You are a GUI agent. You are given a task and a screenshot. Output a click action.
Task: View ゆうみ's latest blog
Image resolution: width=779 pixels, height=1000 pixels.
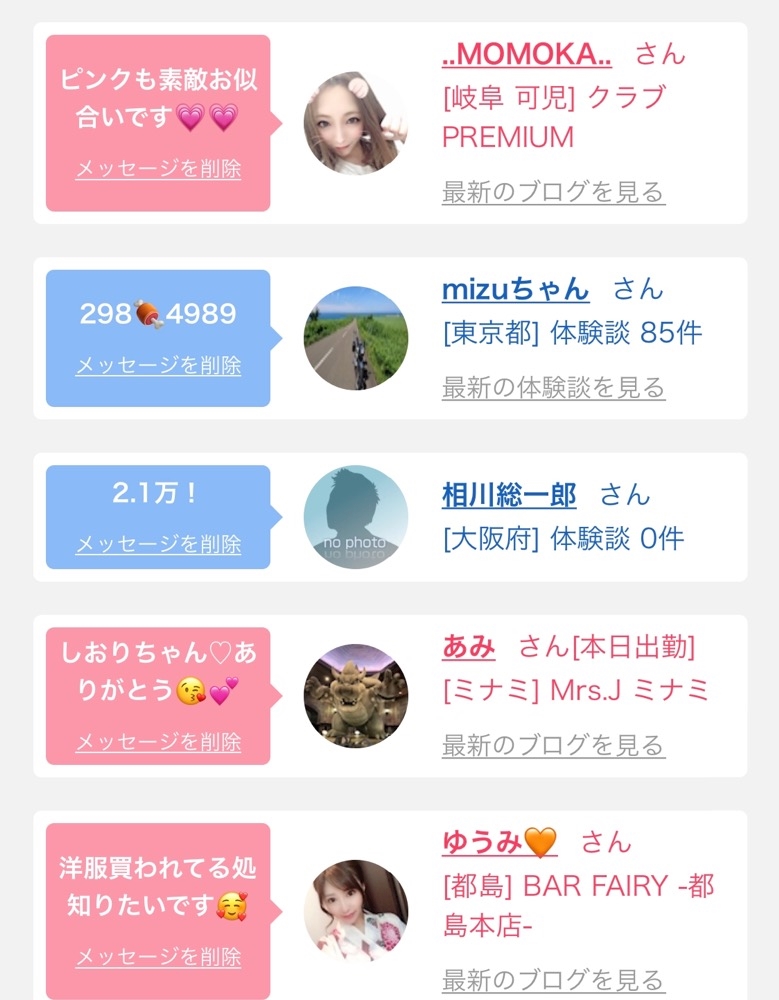pos(554,980)
